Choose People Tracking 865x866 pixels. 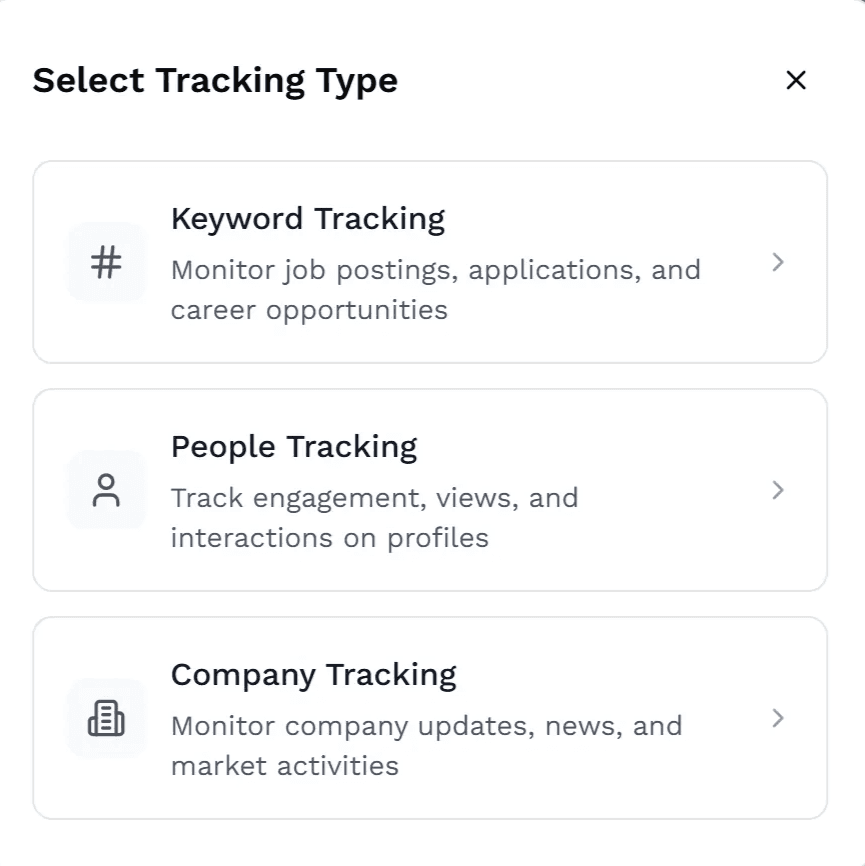click(x=432, y=490)
